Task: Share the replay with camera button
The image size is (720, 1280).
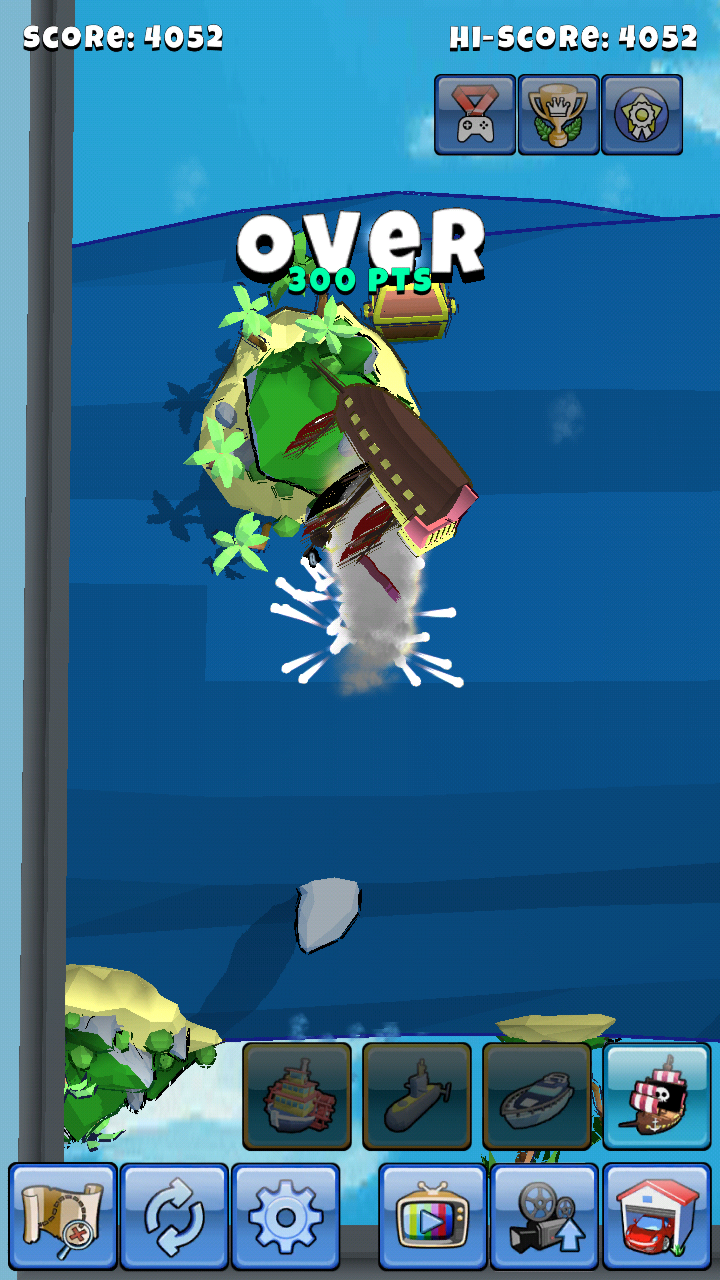Action: coord(545,1217)
